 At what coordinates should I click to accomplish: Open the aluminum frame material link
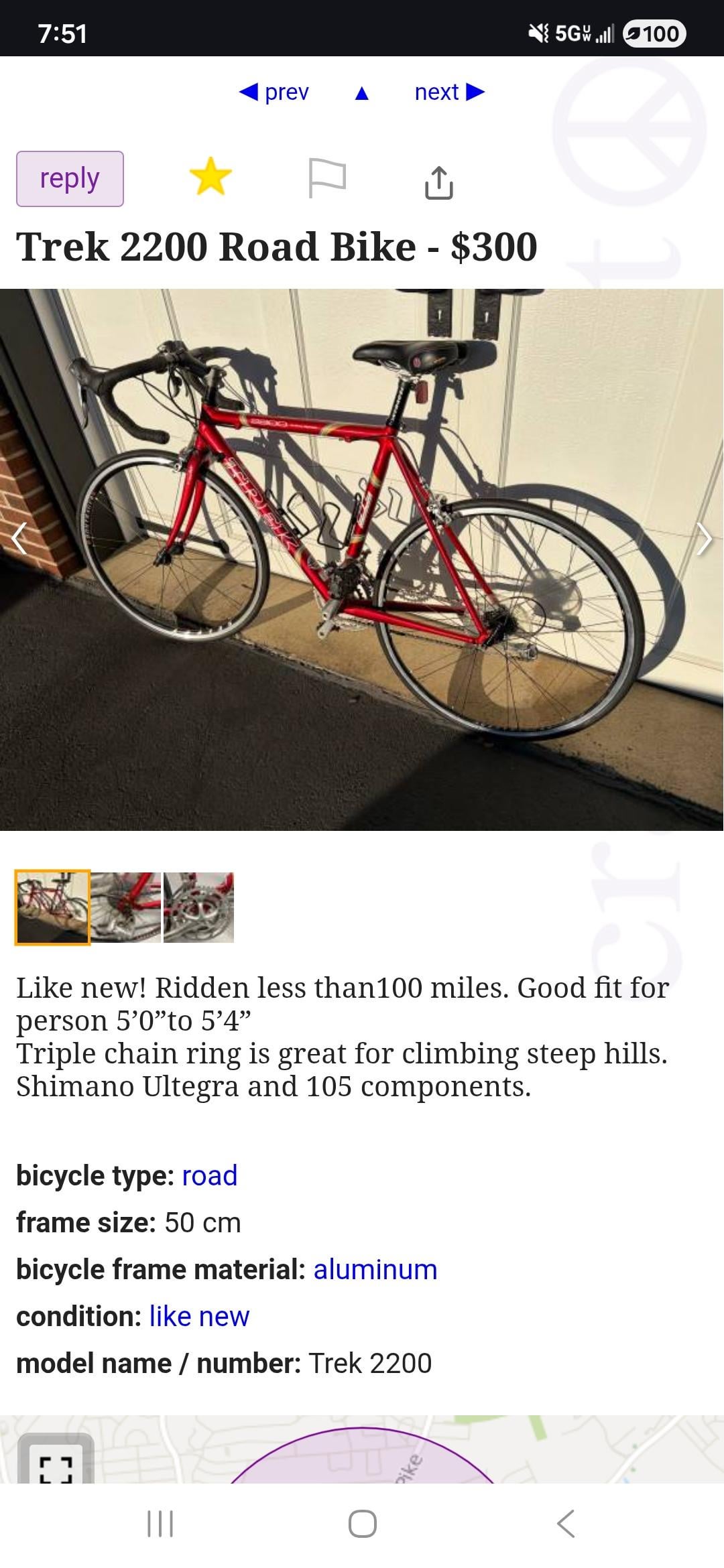375,1269
